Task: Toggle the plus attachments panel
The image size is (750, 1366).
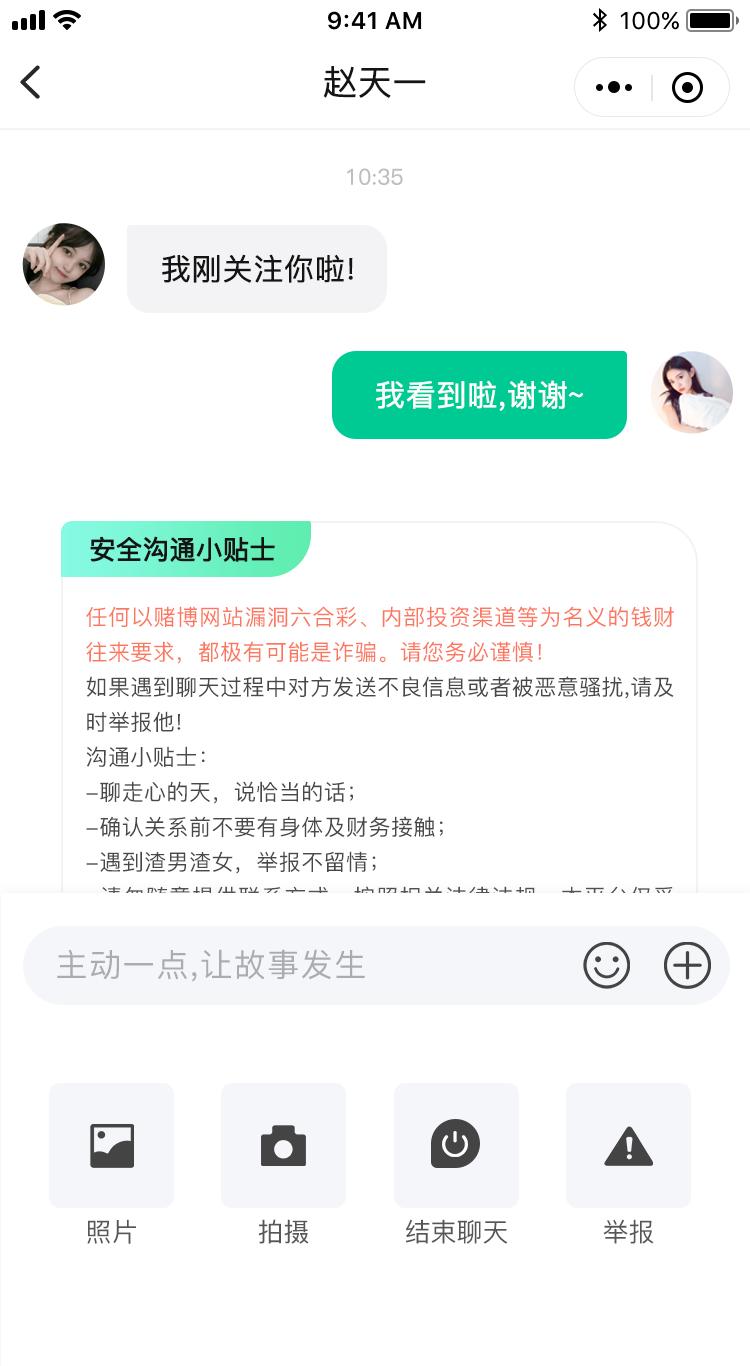Action: tap(687, 965)
